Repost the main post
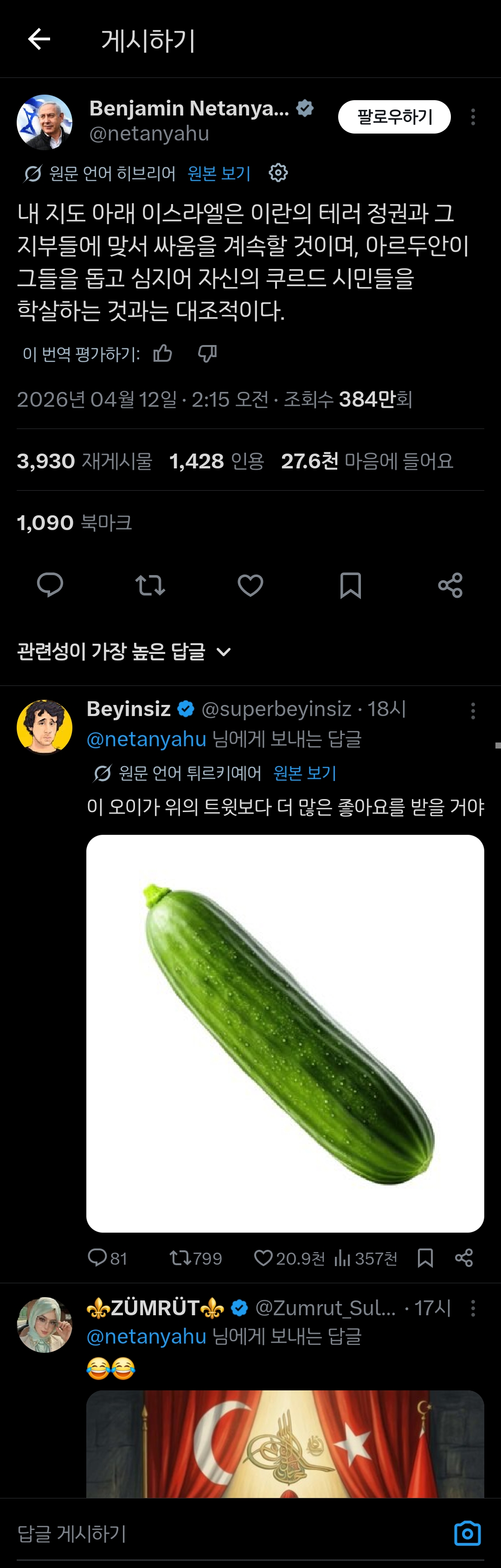The width and height of the screenshot is (501, 1568). 150,585
